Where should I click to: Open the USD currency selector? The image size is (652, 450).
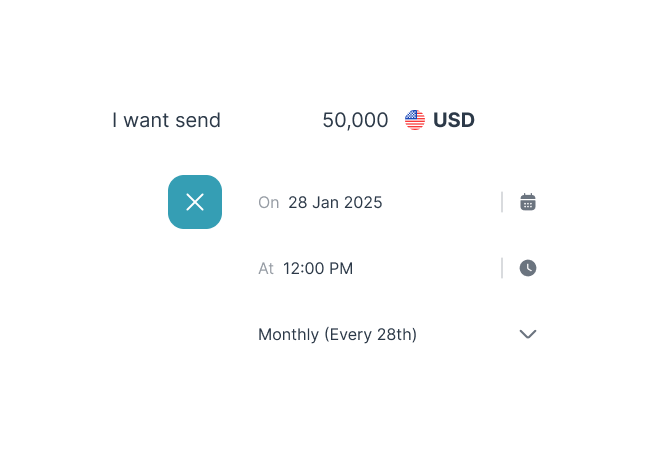click(x=440, y=120)
